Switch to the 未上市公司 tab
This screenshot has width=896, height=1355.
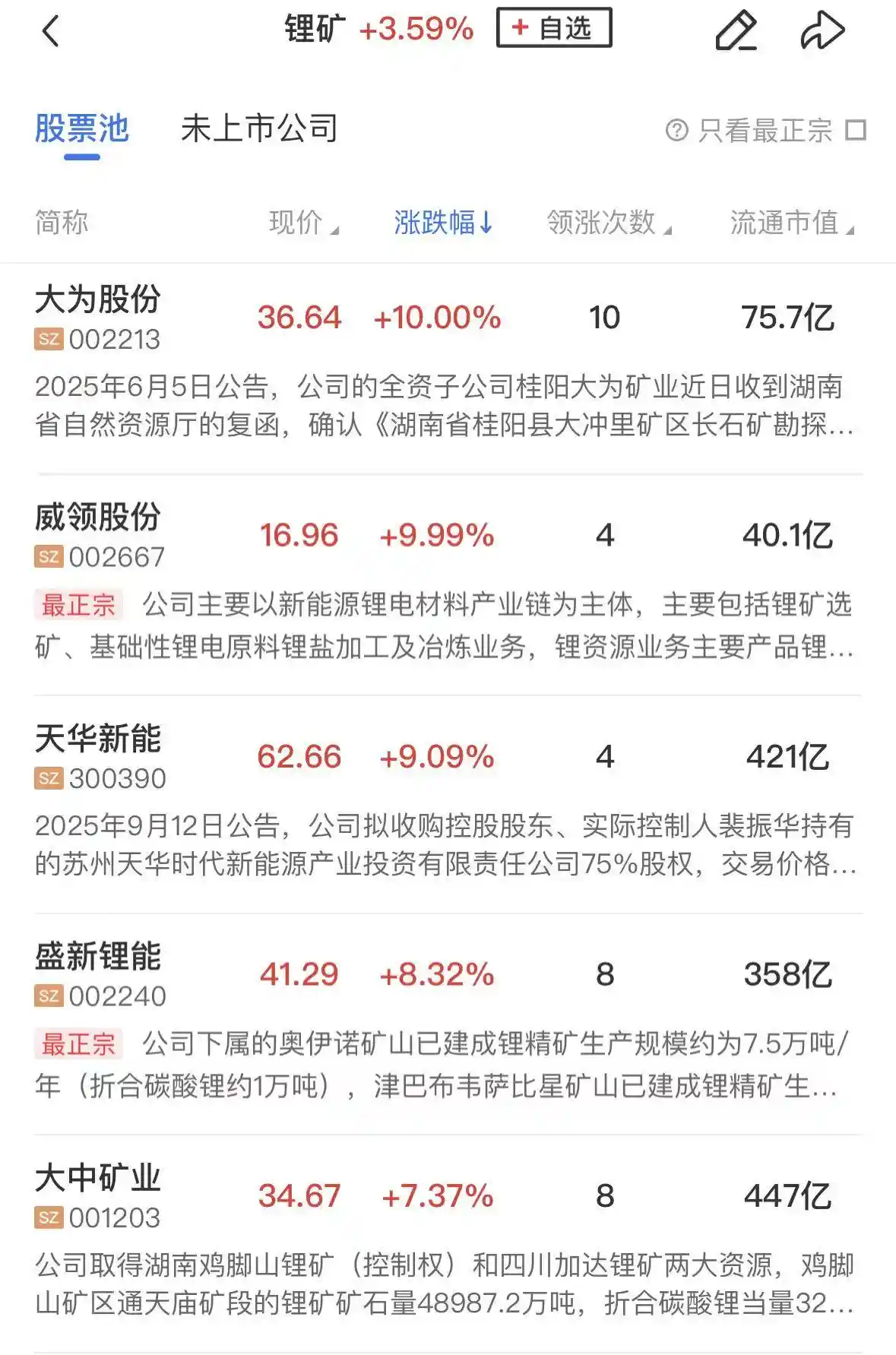pyautogui.click(x=261, y=128)
